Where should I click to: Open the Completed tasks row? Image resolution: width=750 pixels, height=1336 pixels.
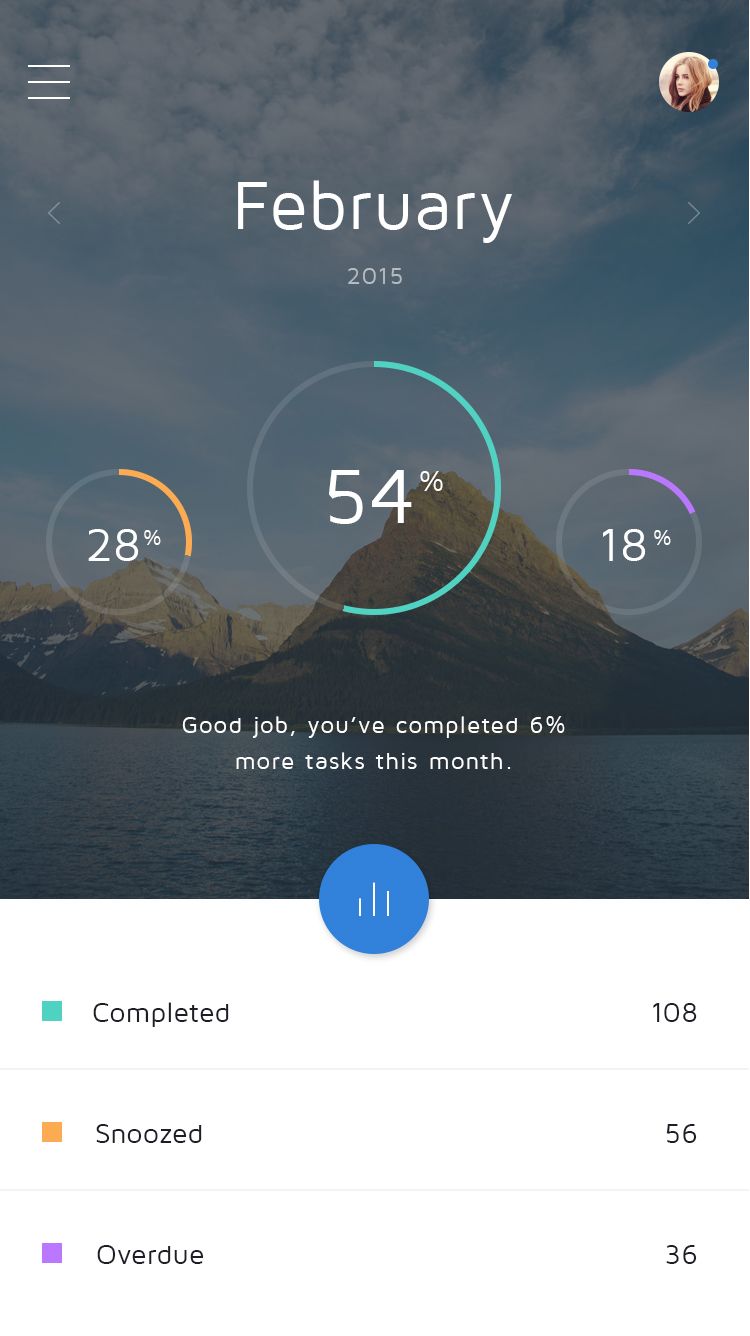(x=374, y=1012)
